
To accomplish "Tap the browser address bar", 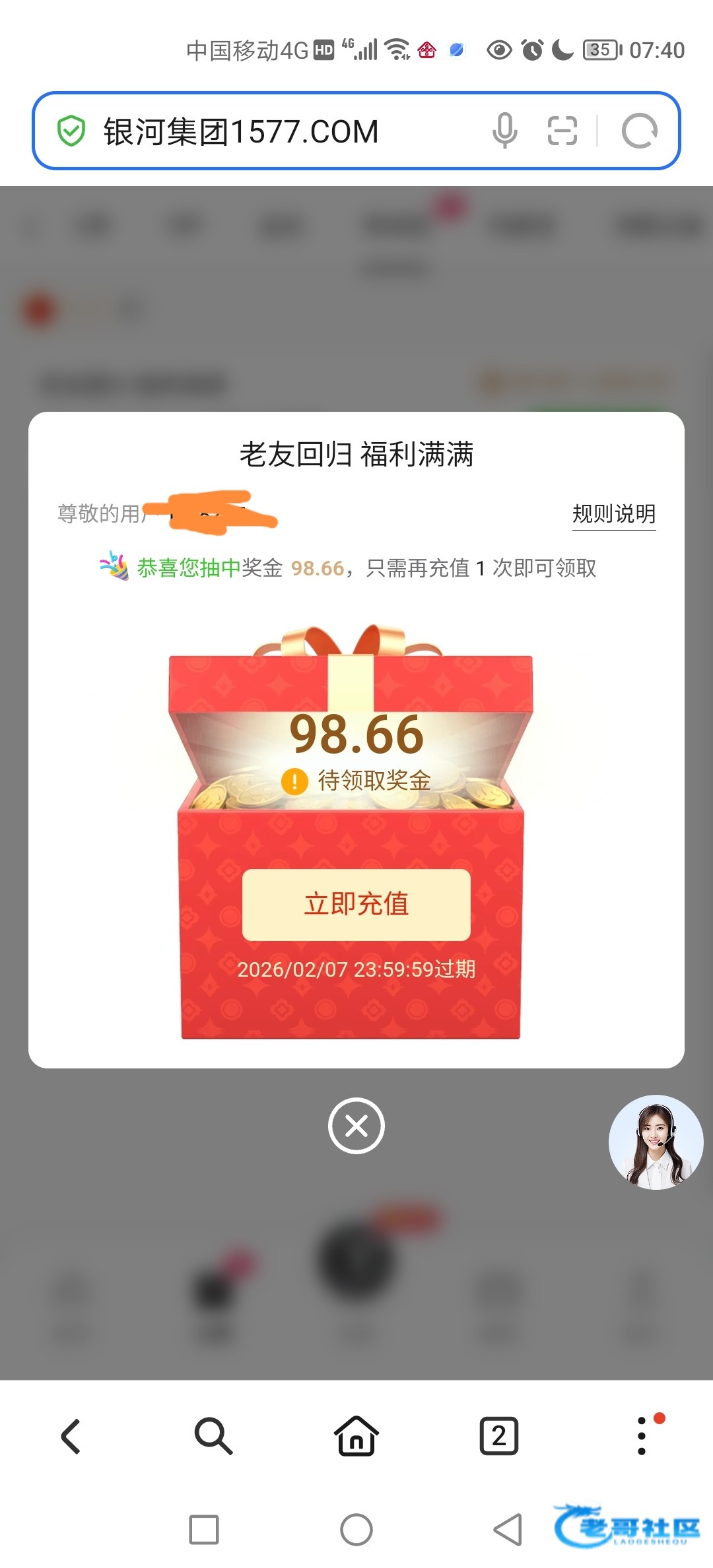I will click(264, 131).
